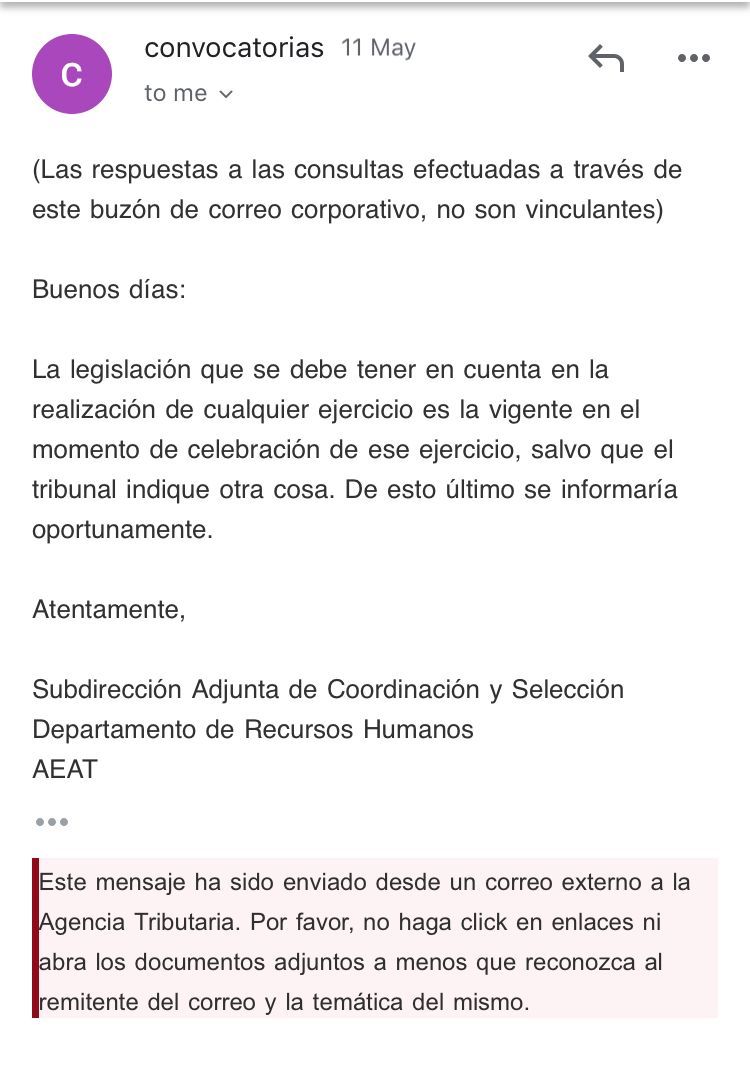Image resolution: width=750 pixels, height=1075 pixels.
Task: Open the message overflow menu
Action: 693,59
